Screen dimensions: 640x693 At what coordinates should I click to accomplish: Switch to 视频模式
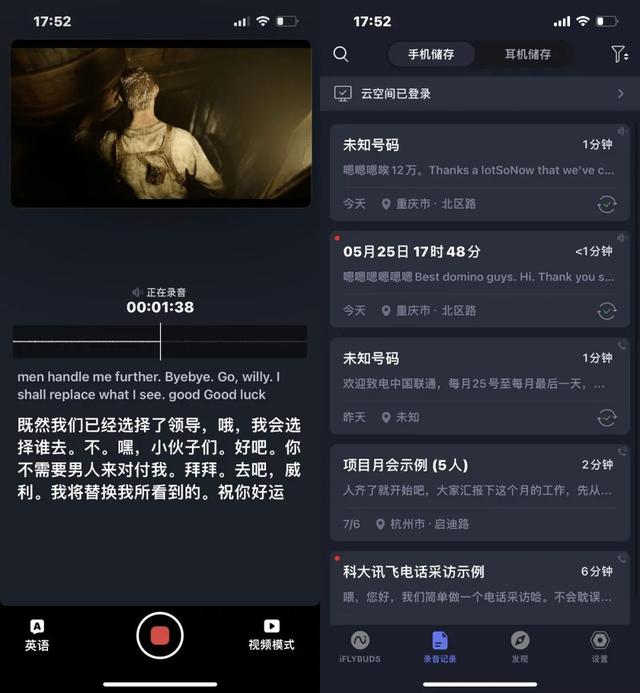point(271,635)
